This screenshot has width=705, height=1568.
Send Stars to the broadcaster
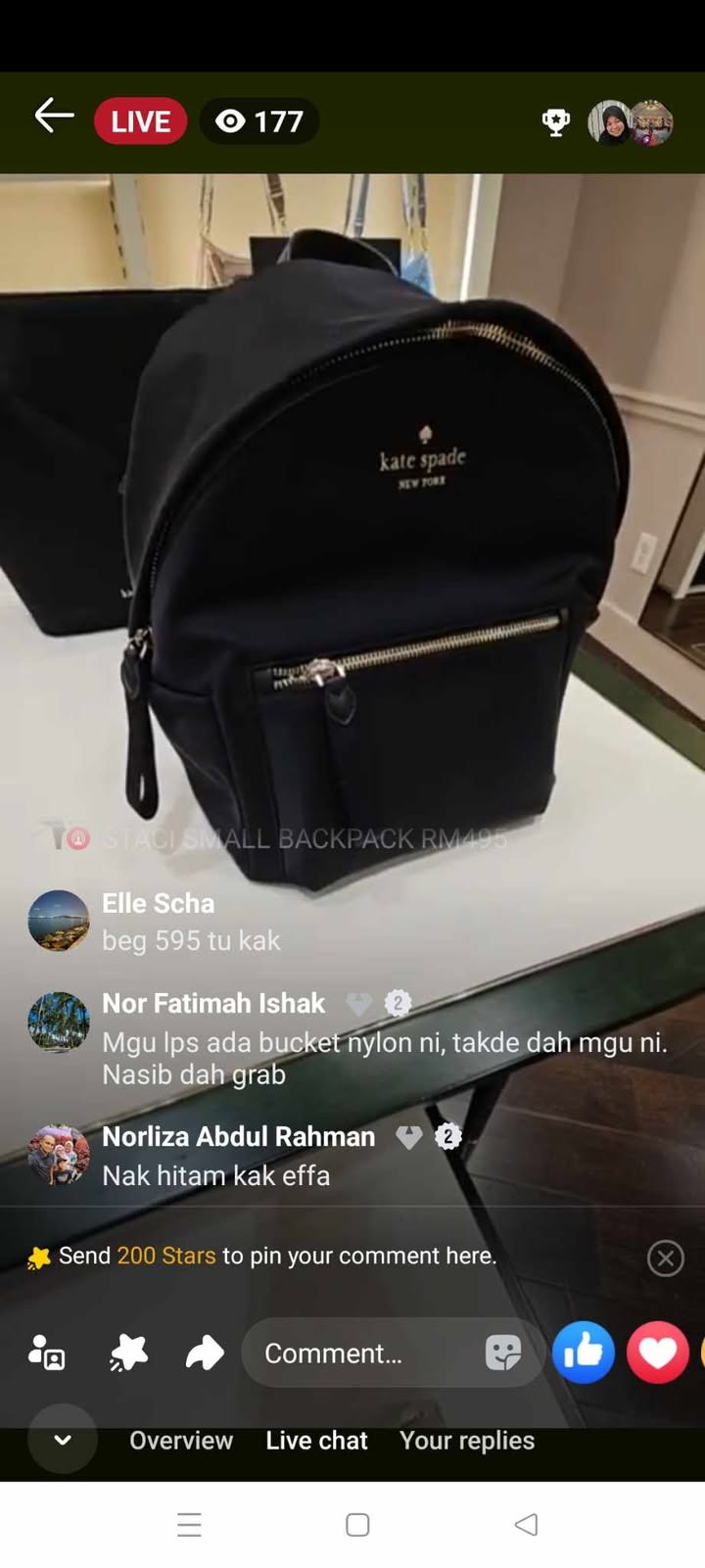pos(128,1354)
